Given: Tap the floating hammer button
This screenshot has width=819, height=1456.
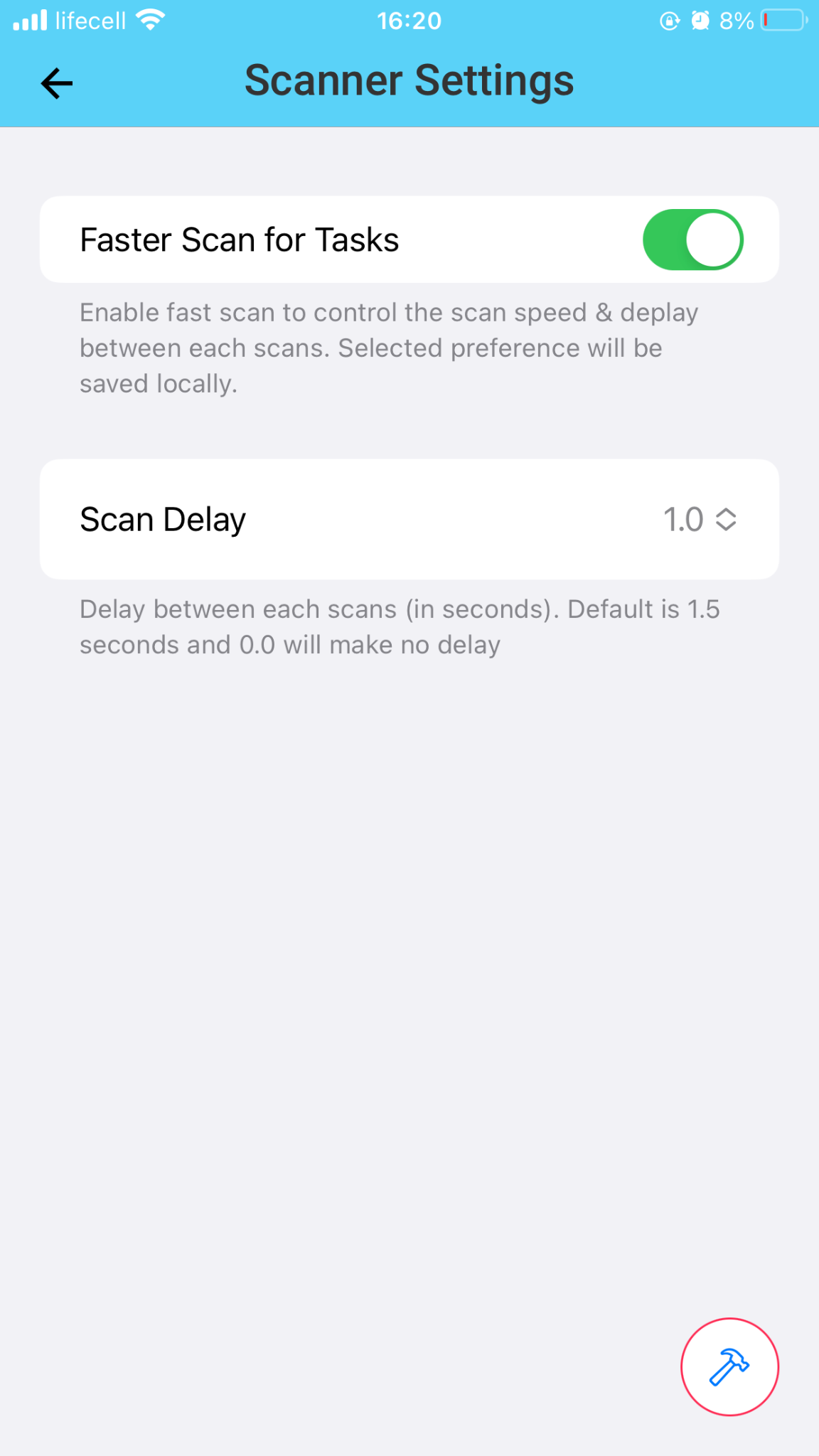Looking at the screenshot, I should tap(729, 1366).
